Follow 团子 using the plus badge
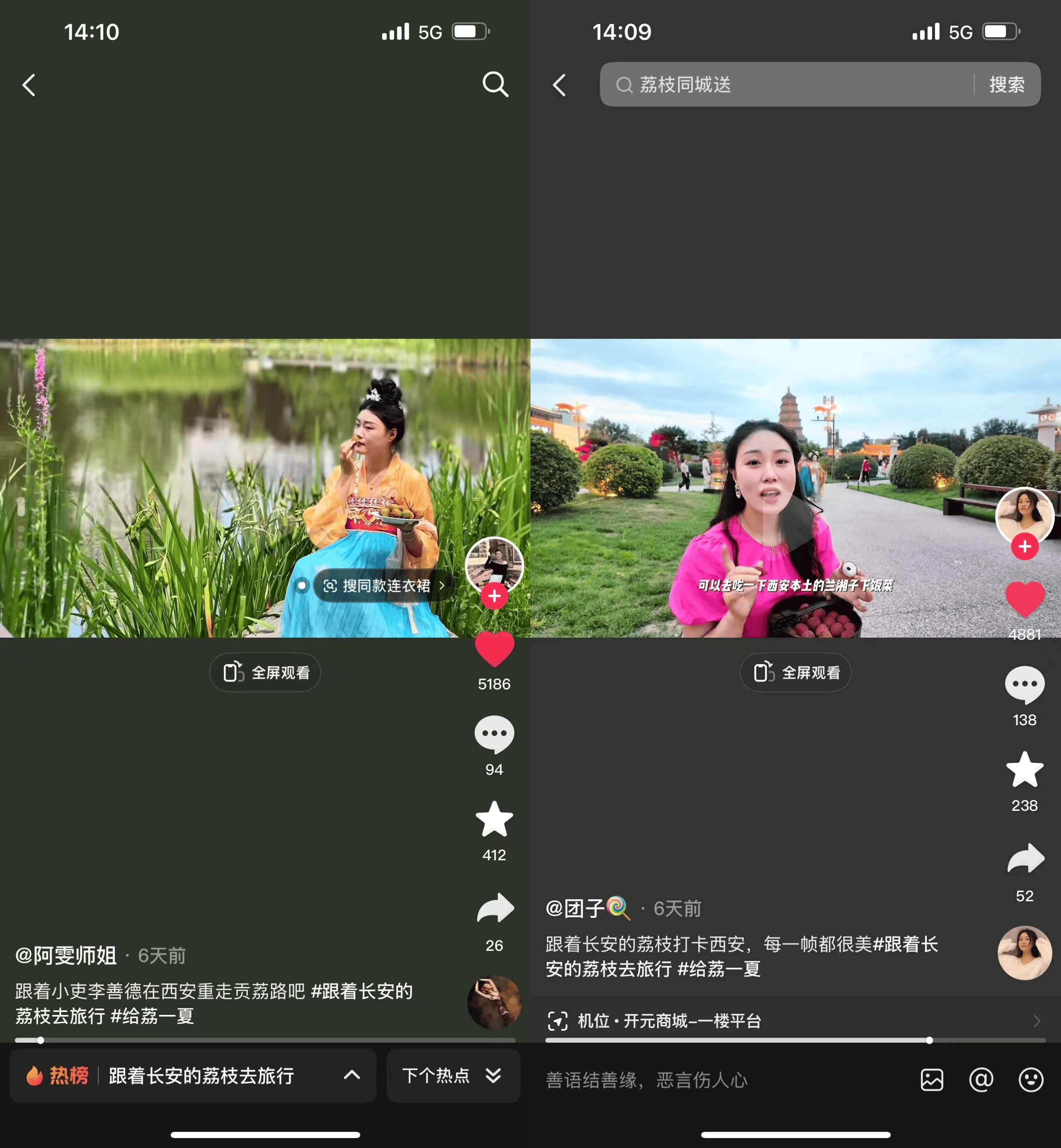The height and width of the screenshot is (1148, 1061). click(x=1025, y=547)
